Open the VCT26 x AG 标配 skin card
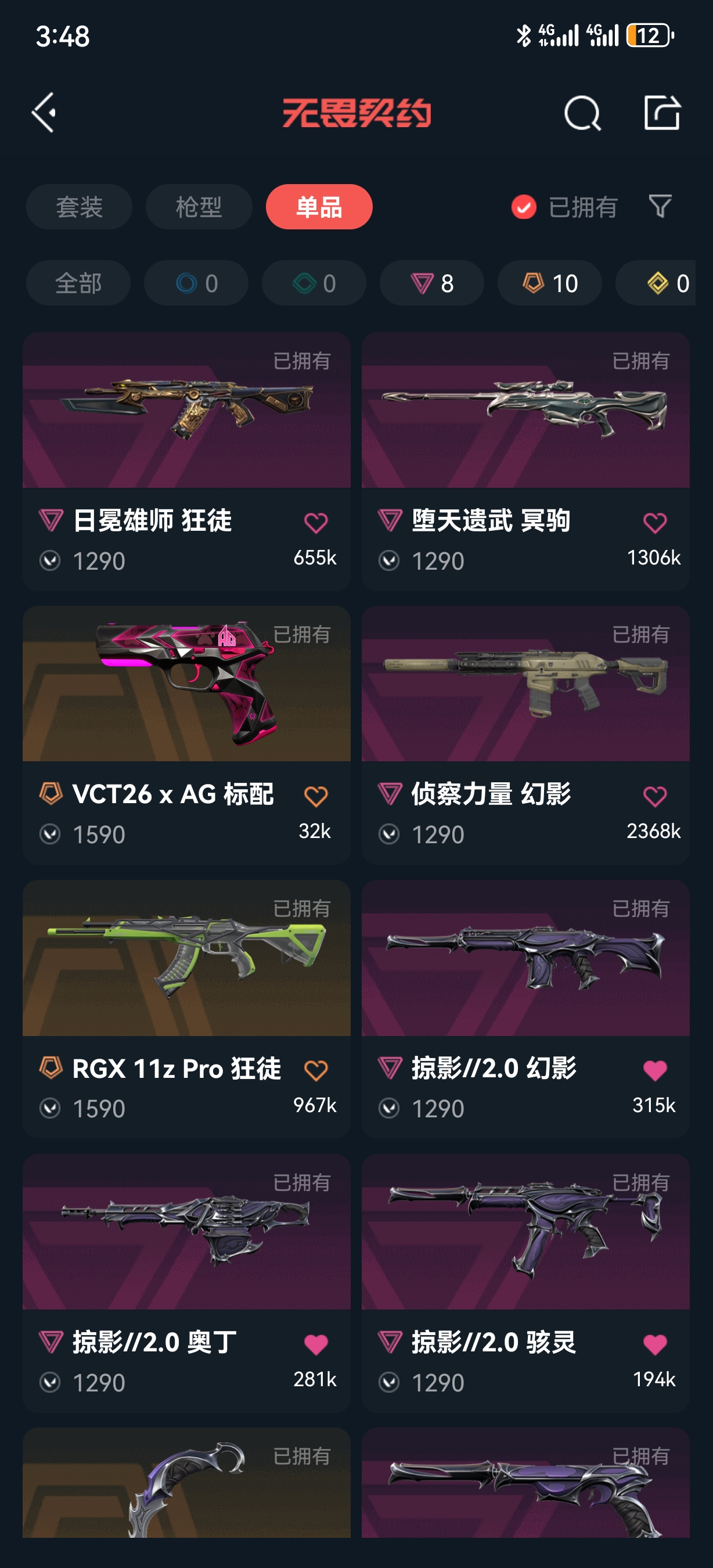Screen dimensions: 713x1568 pos(186,700)
